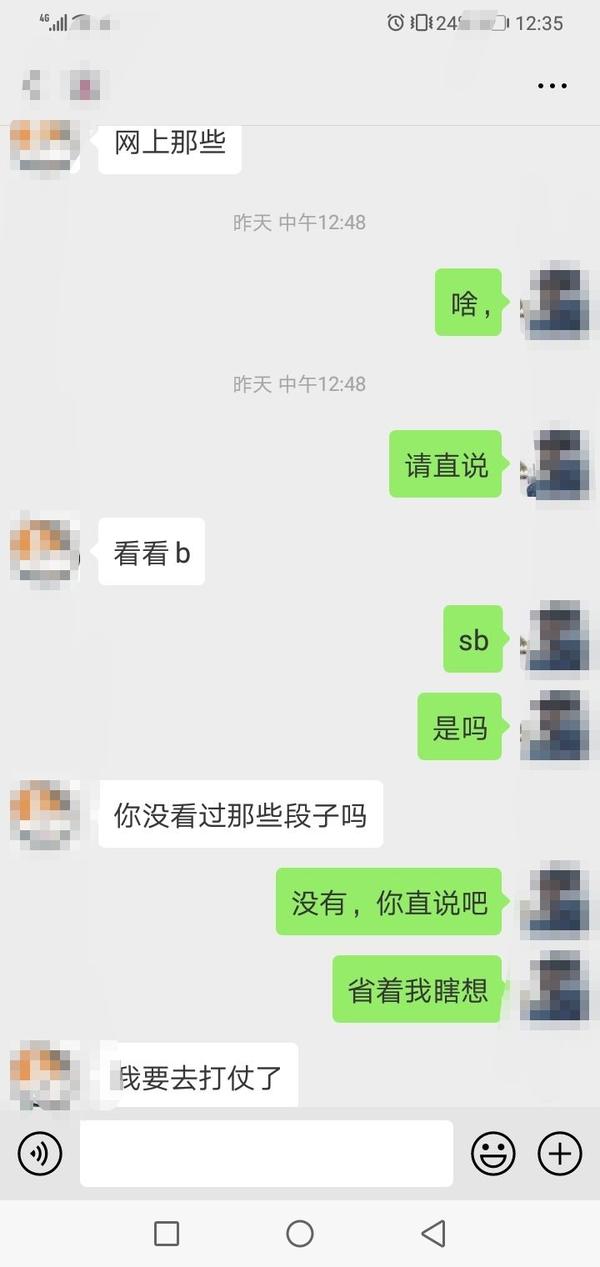Go back using the top-left arrow
The width and height of the screenshot is (600, 1267).
point(33,85)
